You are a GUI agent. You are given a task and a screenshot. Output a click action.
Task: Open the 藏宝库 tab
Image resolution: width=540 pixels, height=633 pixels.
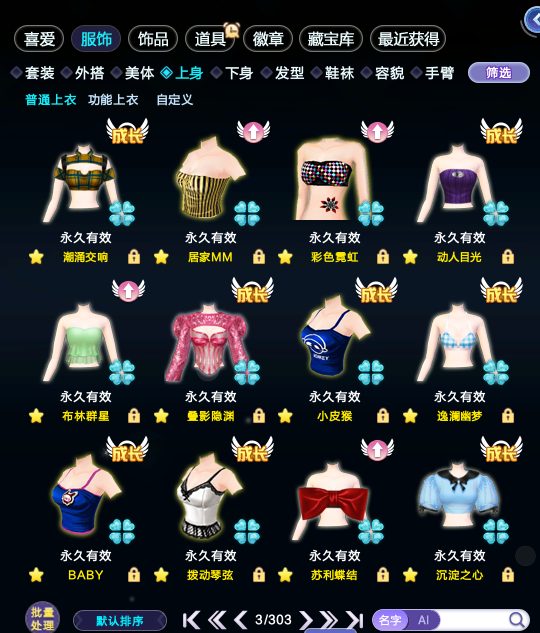pos(331,39)
